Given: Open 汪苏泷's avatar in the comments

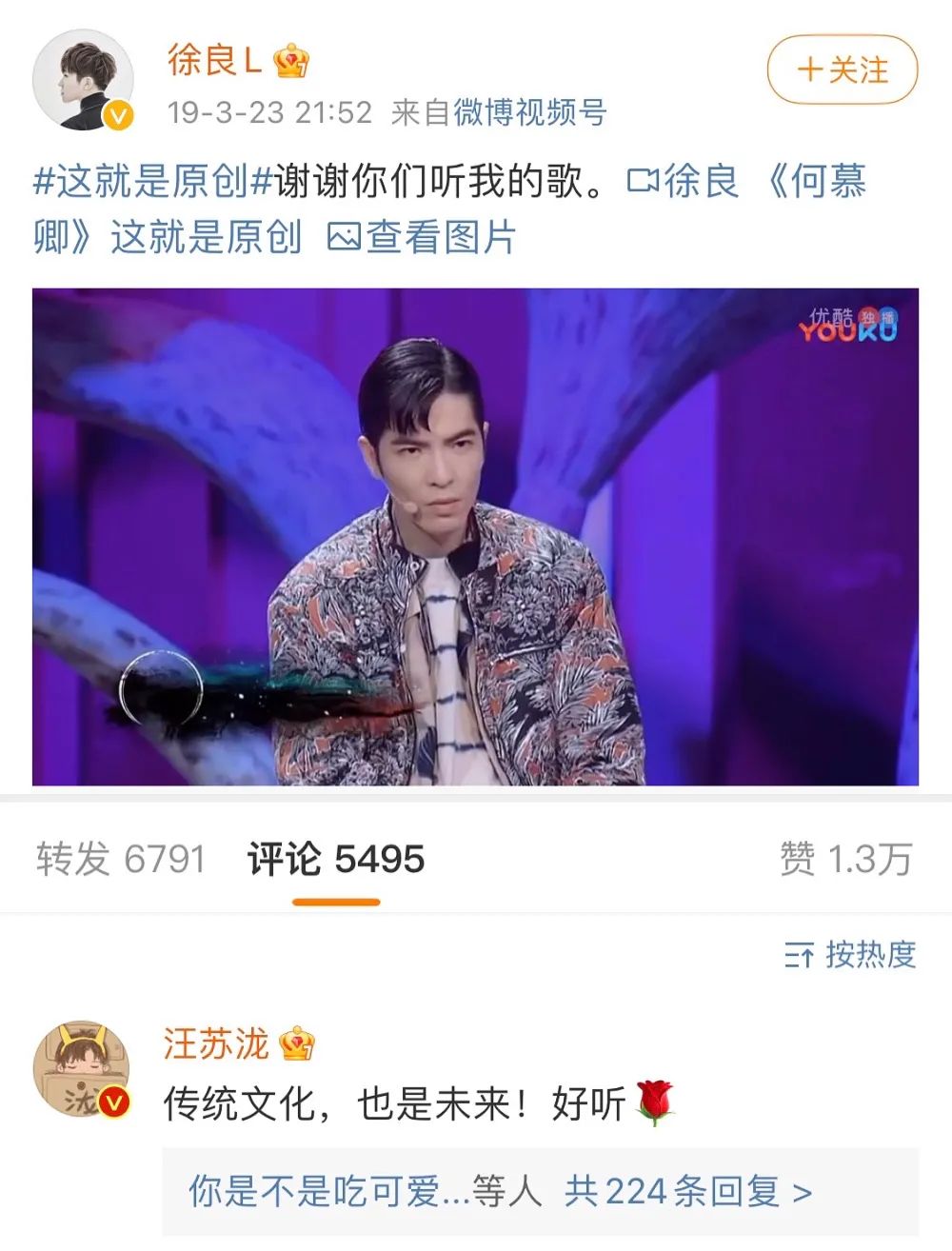Looking at the screenshot, I should pyautogui.click(x=81, y=1071).
